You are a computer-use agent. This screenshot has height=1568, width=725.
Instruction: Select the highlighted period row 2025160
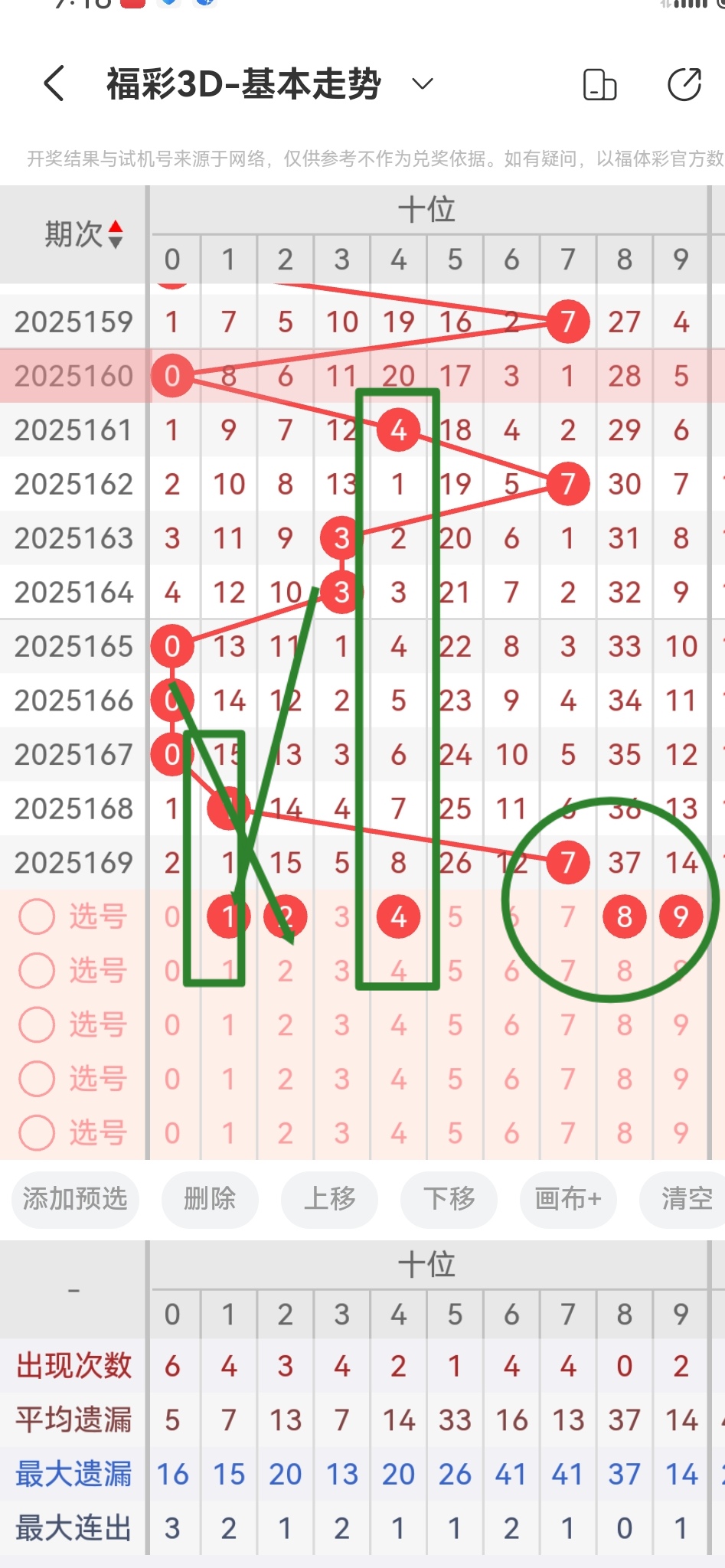point(73,376)
